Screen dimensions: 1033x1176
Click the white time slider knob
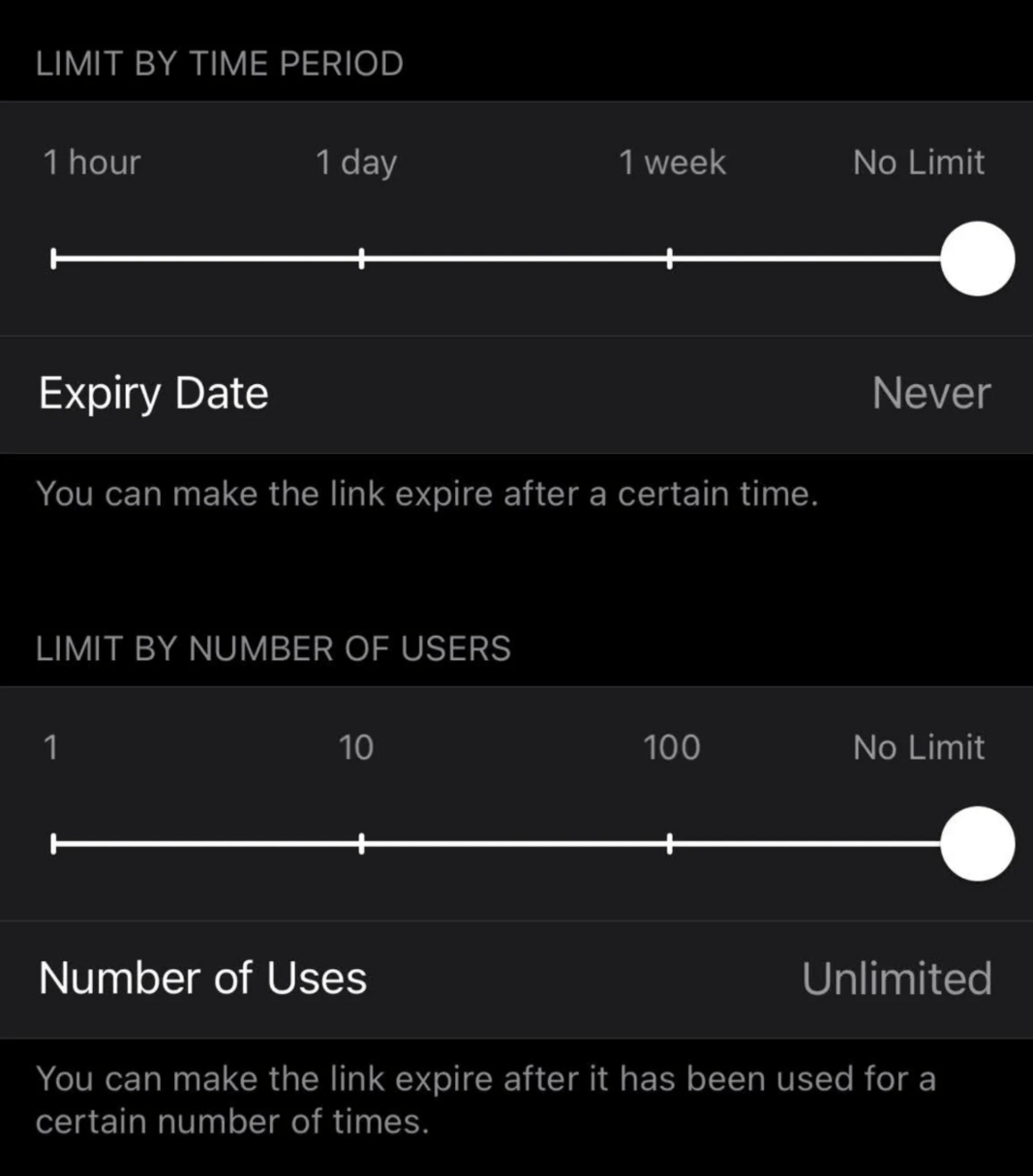pyautogui.click(x=976, y=256)
